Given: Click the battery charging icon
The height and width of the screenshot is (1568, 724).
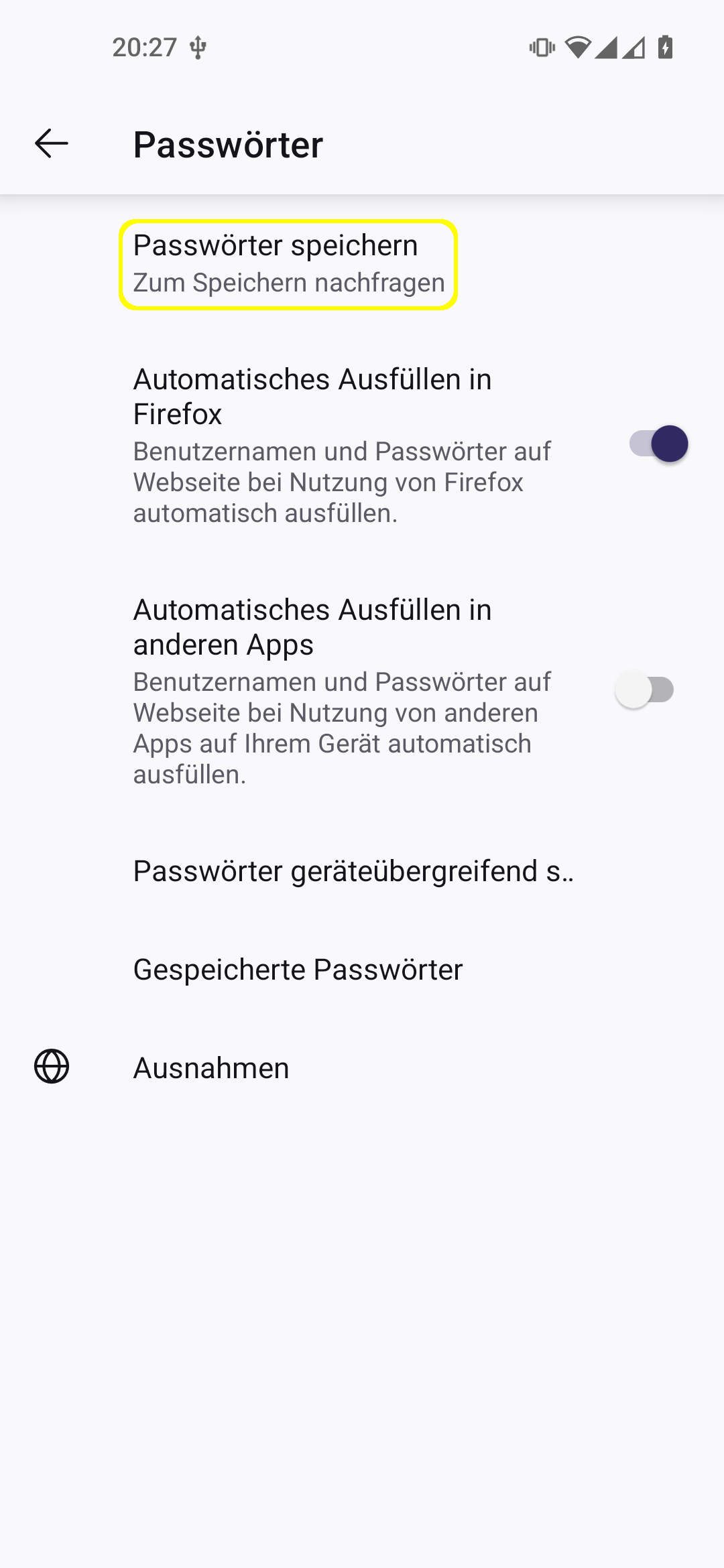Looking at the screenshot, I should tap(664, 48).
